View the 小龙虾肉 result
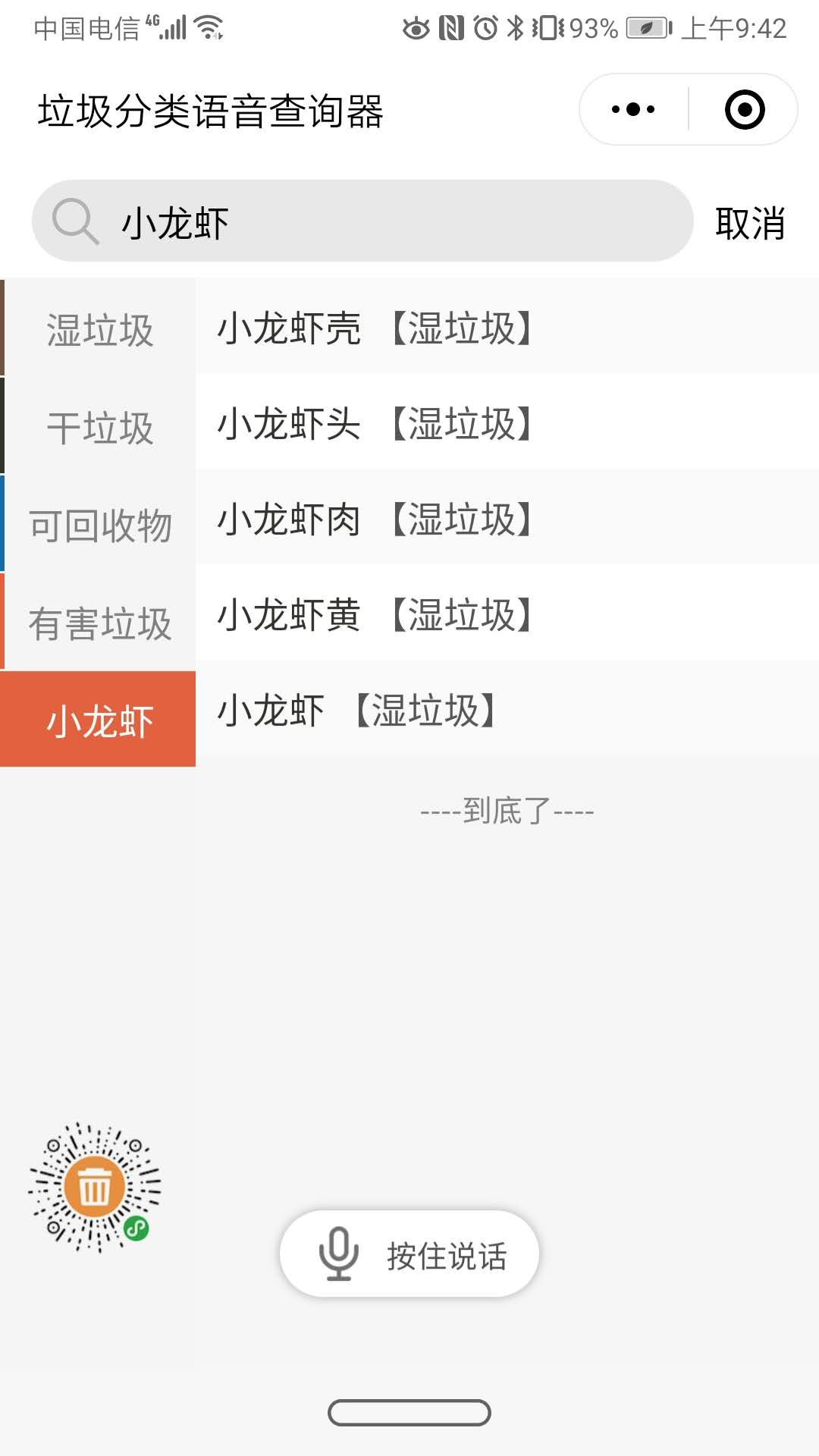The width and height of the screenshot is (819, 1456). pos(507,519)
